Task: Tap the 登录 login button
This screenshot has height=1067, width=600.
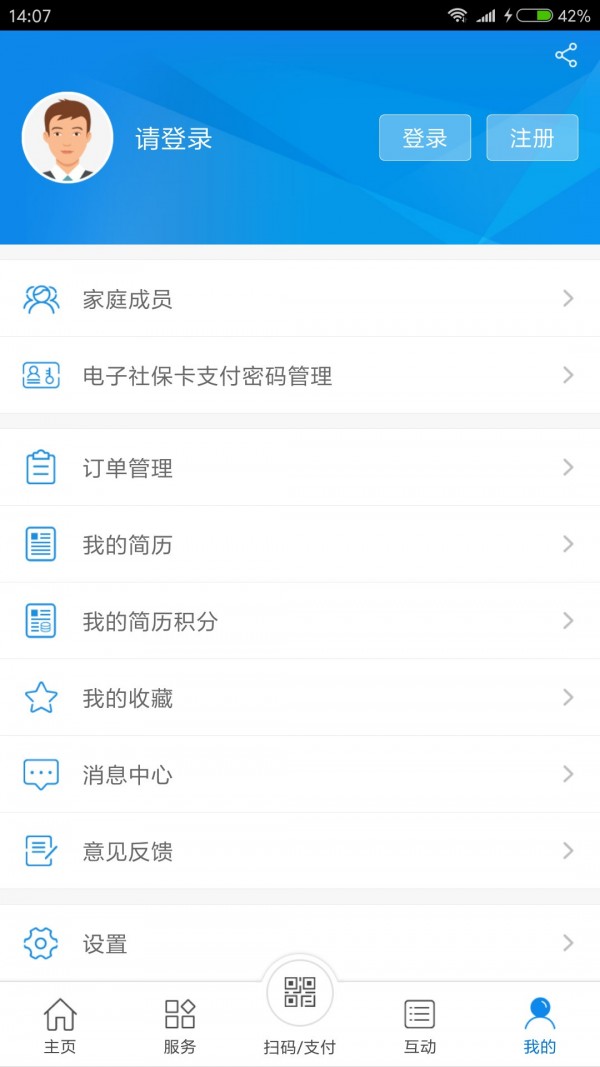Action: pos(425,138)
